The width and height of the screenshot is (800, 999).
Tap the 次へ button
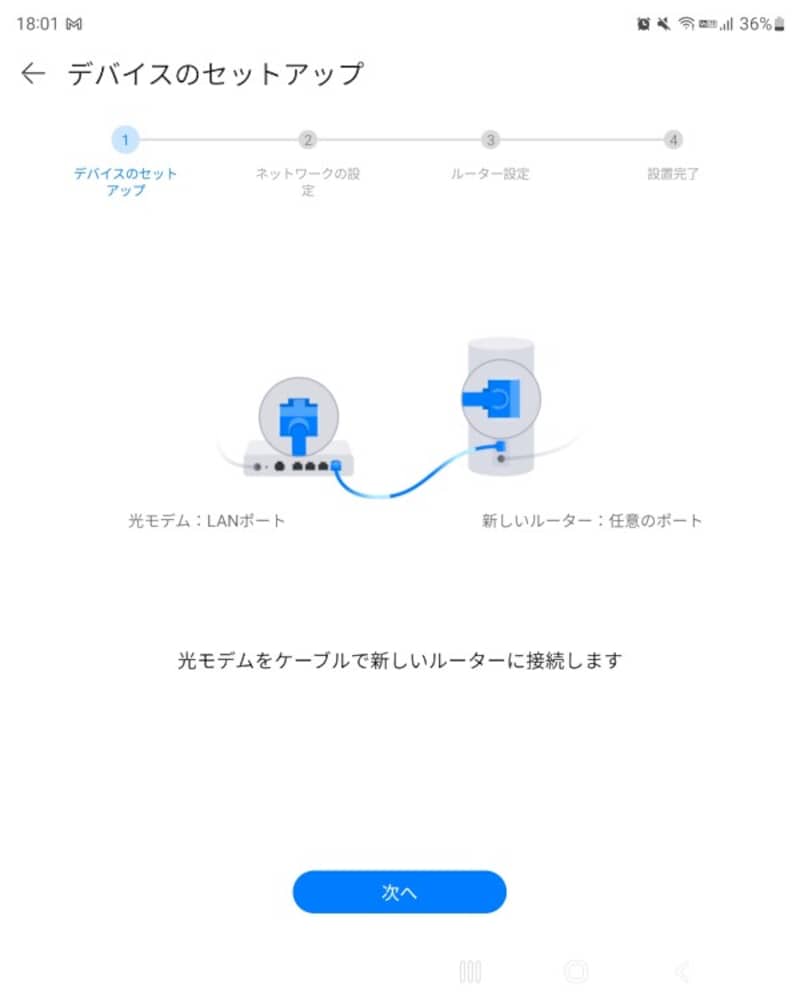click(x=399, y=892)
